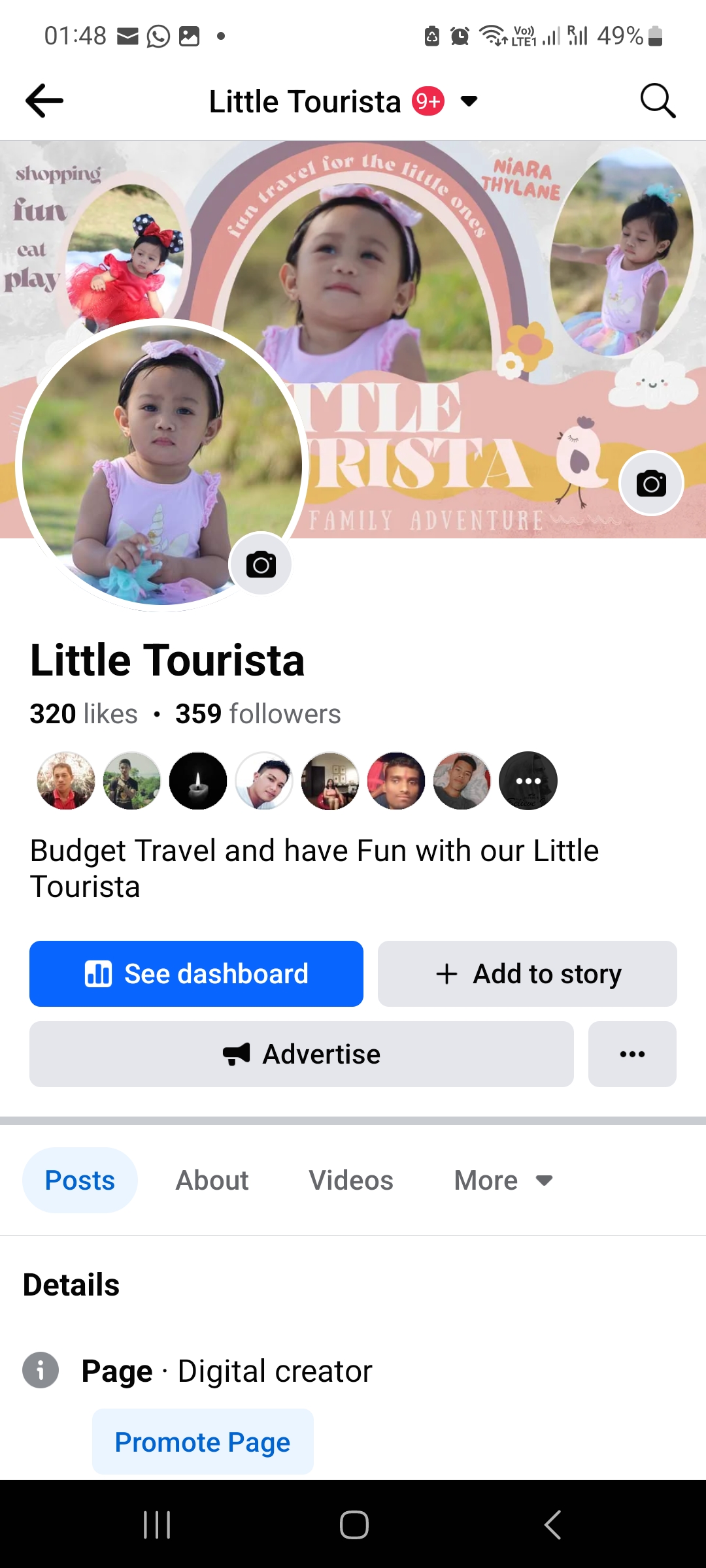Viewport: 706px width, 1568px height.
Task: Tap the Promote Page button
Action: point(203,1442)
